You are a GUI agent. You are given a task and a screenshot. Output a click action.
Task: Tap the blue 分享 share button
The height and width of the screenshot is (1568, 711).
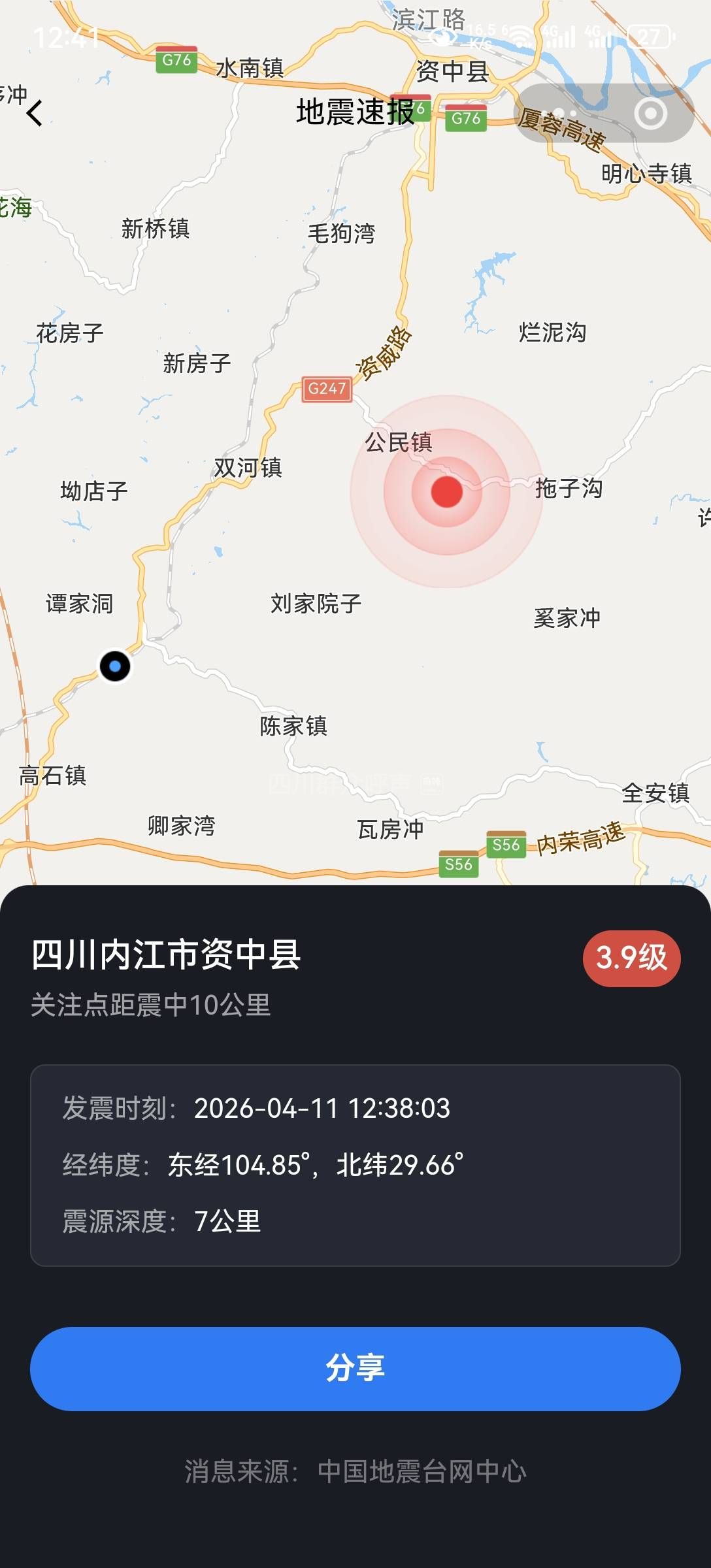pyautogui.click(x=355, y=1369)
